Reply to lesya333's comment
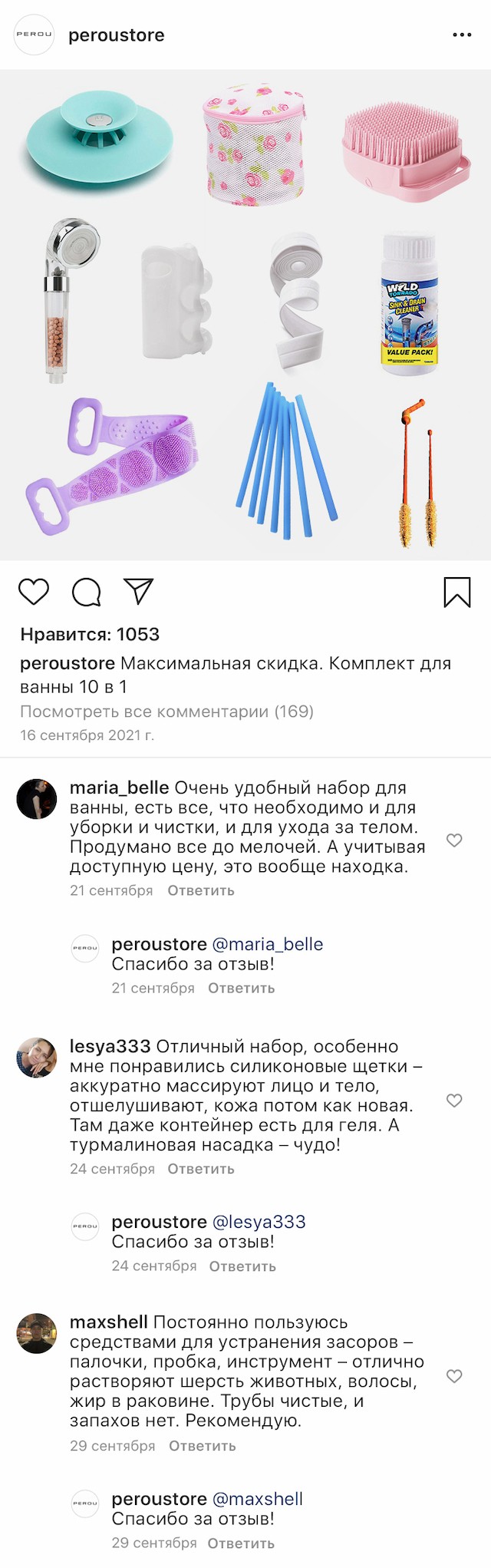491x1568 pixels. point(201,1169)
